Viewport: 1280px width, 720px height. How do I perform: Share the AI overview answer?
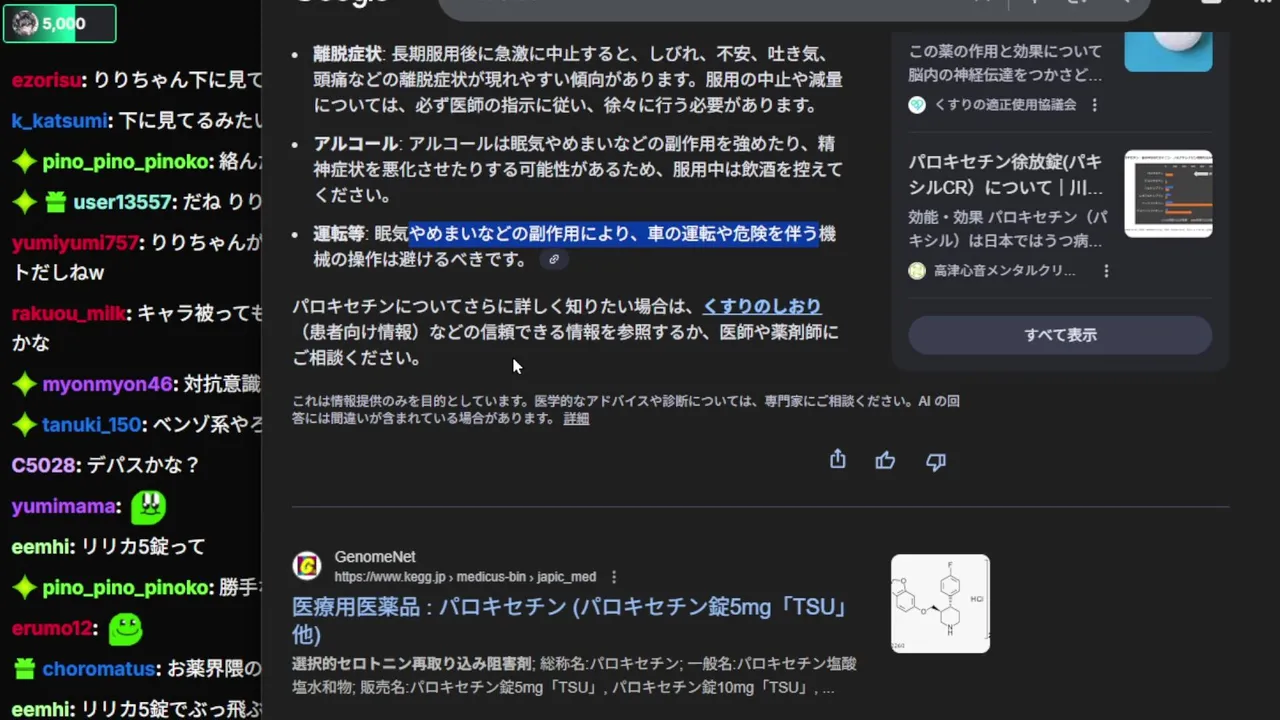pyautogui.click(x=837, y=460)
